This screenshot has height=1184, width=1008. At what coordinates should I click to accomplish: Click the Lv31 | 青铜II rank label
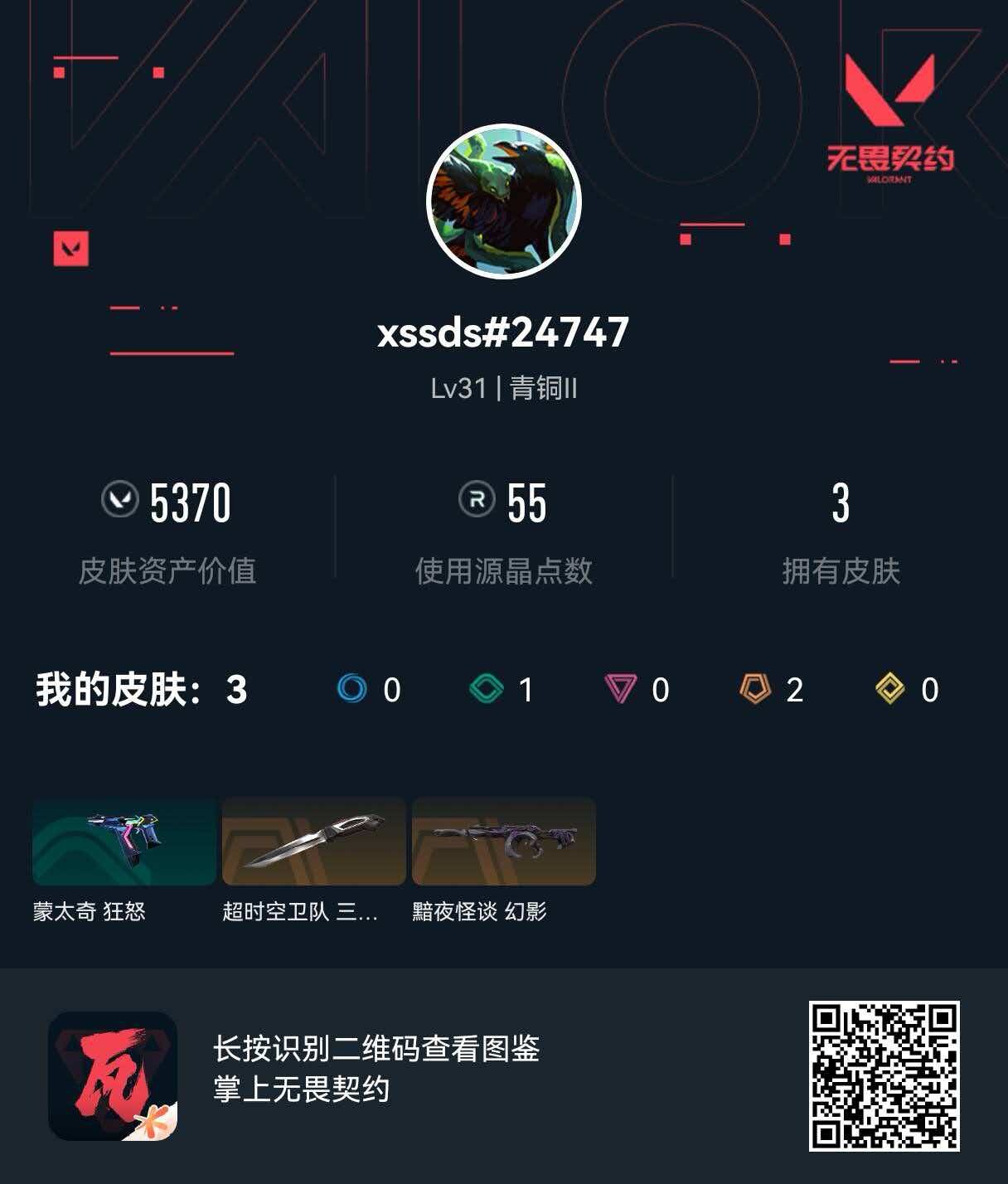click(x=503, y=386)
